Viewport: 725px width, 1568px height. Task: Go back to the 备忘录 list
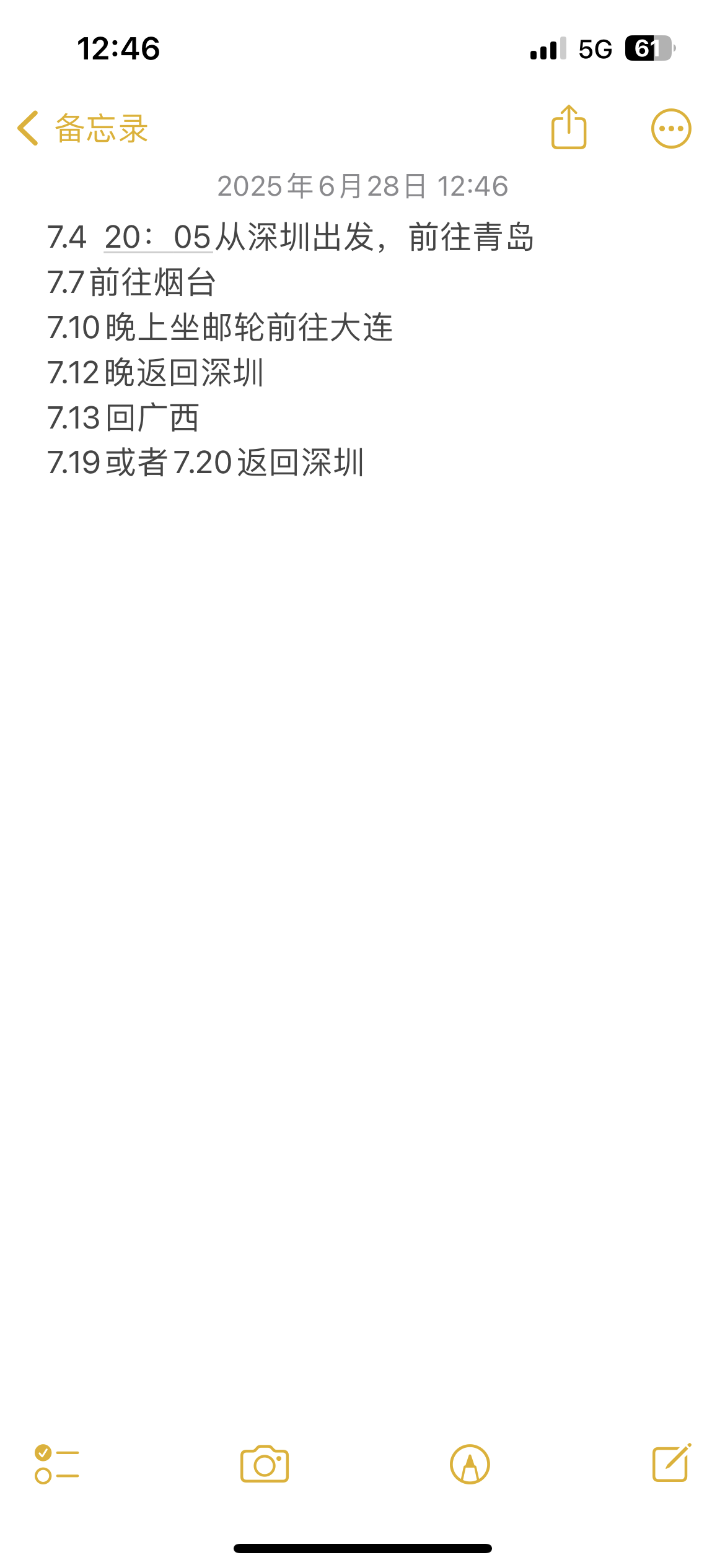83,129
